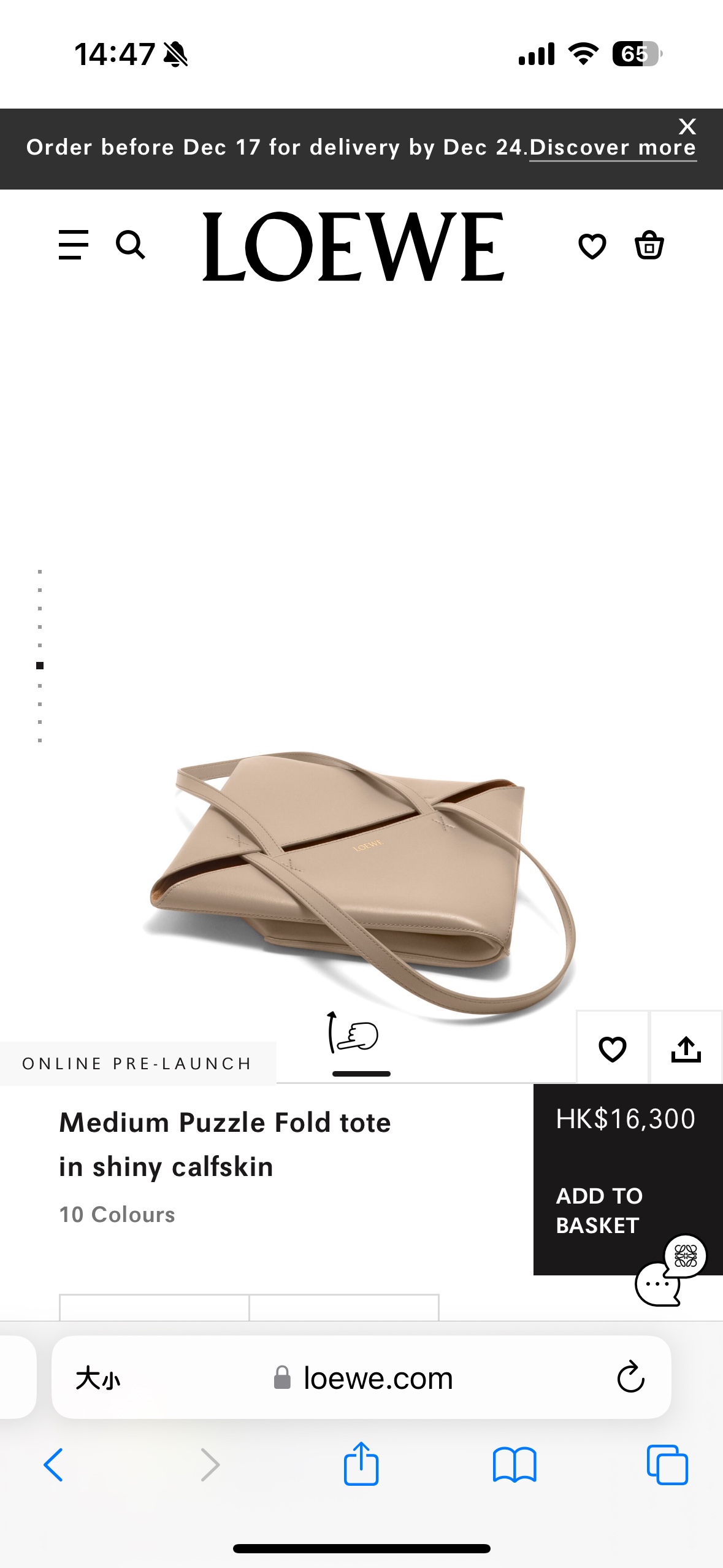Open the hamburger menu
The height and width of the screenshot is (1568, 723).
click(74, 245)
